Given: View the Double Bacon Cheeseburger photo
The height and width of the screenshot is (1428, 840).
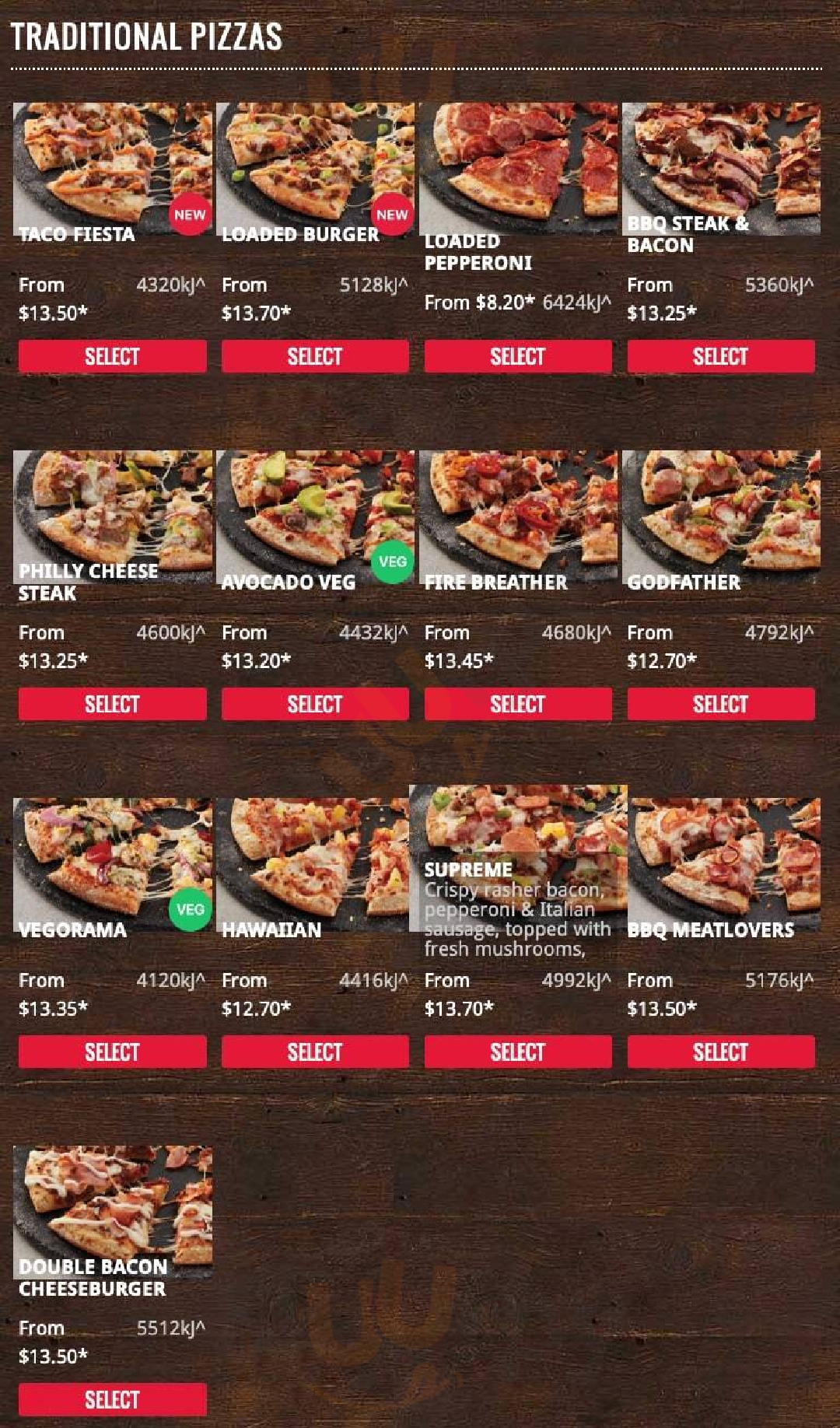Looking at the screenshot, I should pos(113,1202).
